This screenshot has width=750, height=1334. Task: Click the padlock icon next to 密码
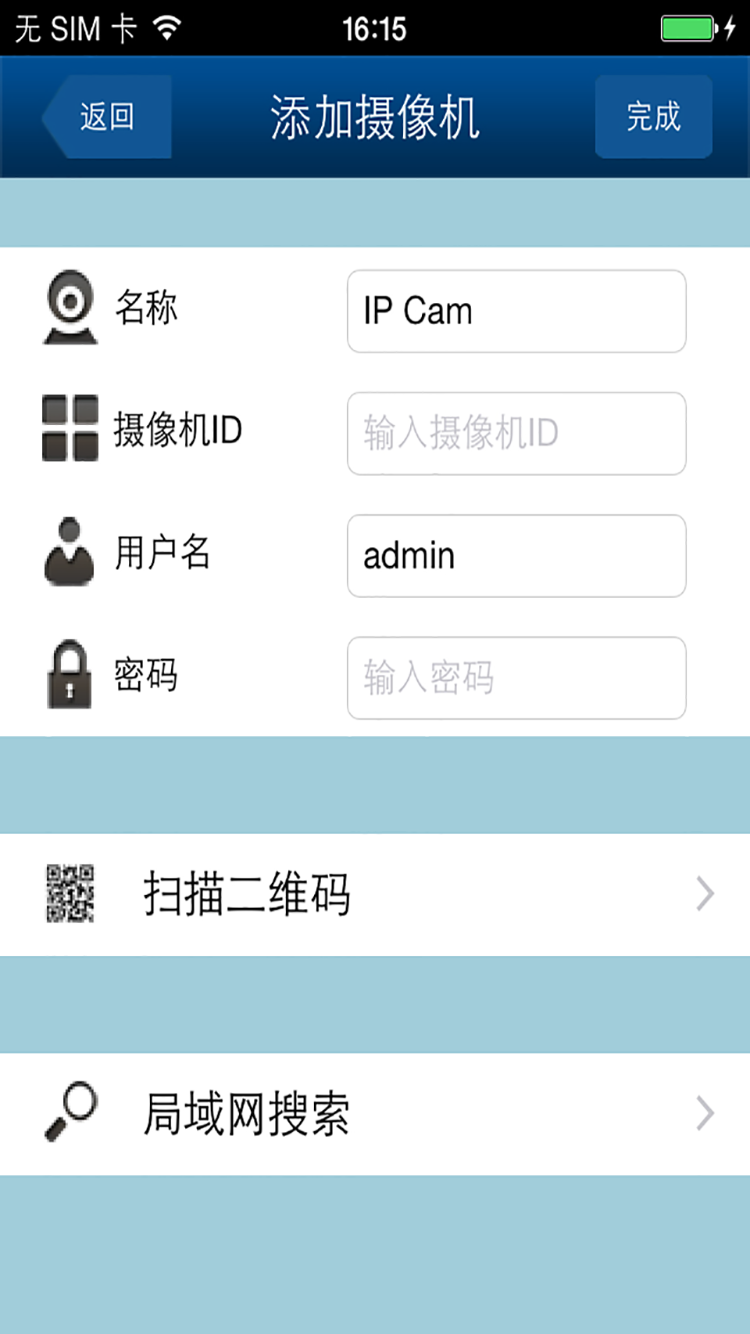70,674
